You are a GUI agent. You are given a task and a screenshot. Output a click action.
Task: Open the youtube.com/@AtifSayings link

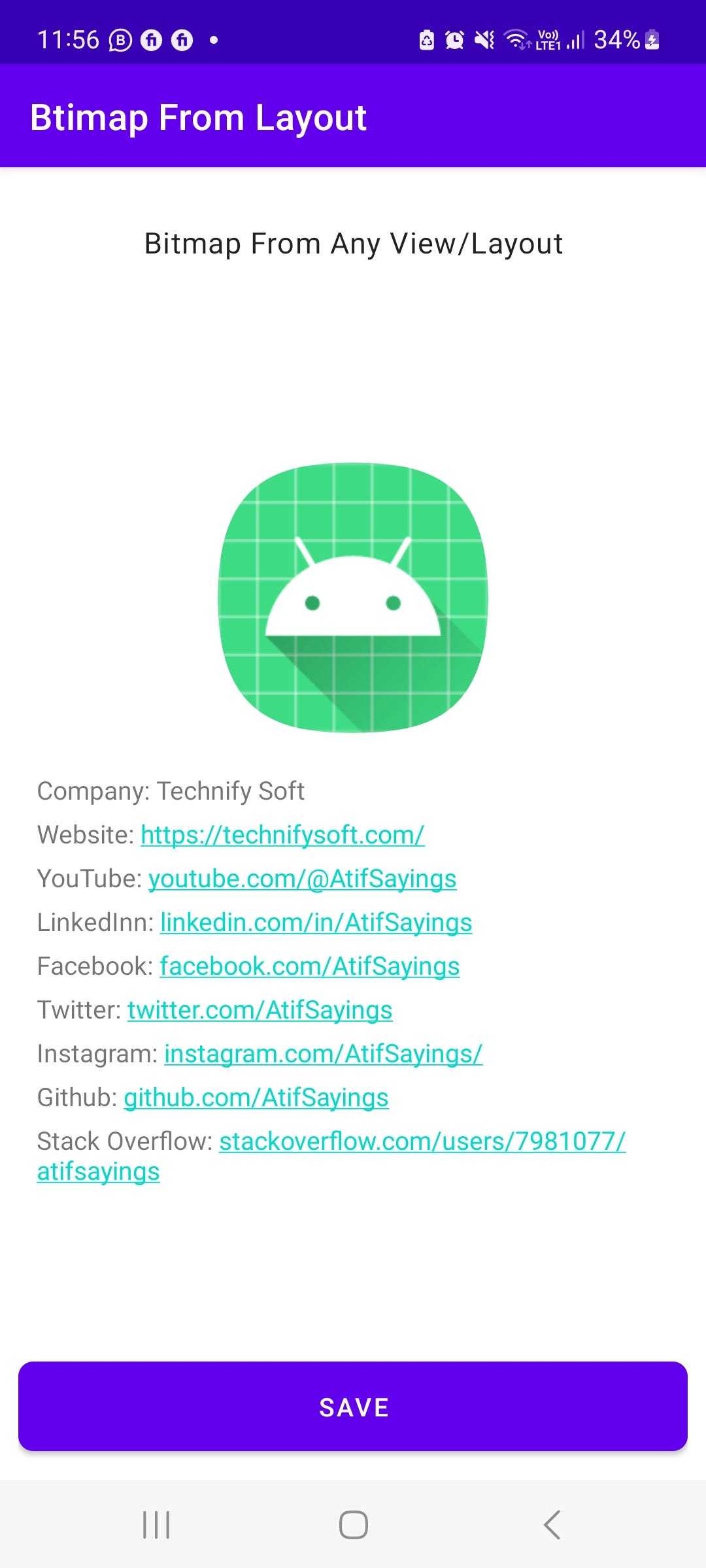tap(302, 879)
